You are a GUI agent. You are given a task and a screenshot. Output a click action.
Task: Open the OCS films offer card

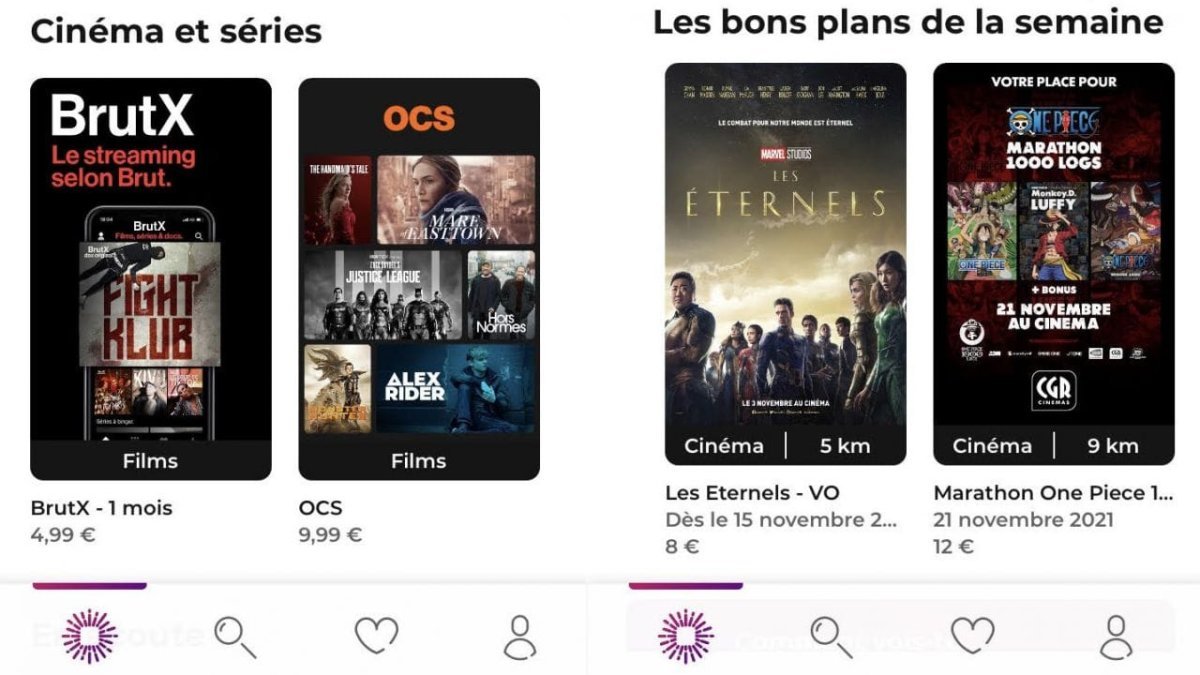tap(419, 278)
